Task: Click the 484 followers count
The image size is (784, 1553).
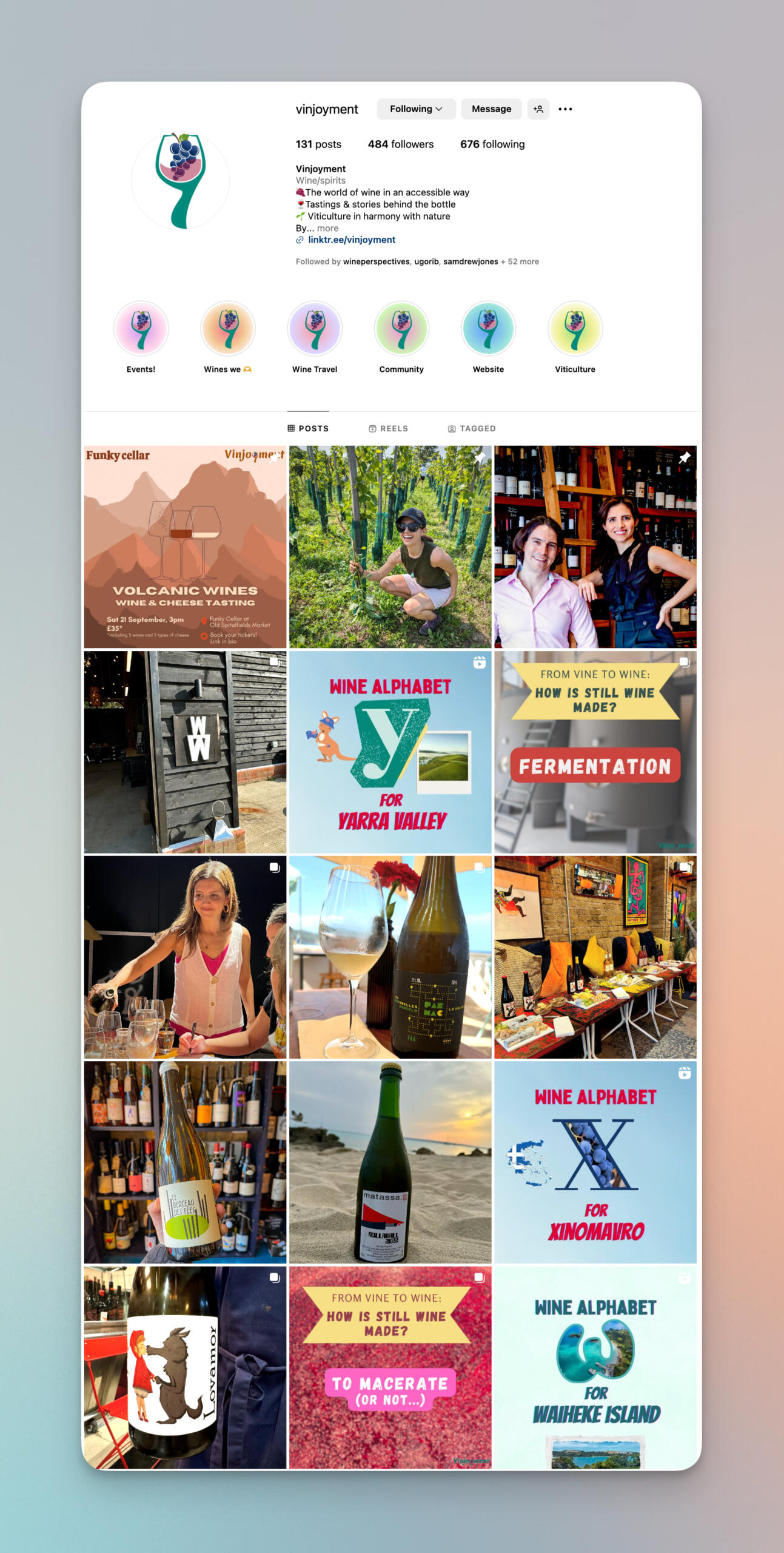Action: point(401,144)
